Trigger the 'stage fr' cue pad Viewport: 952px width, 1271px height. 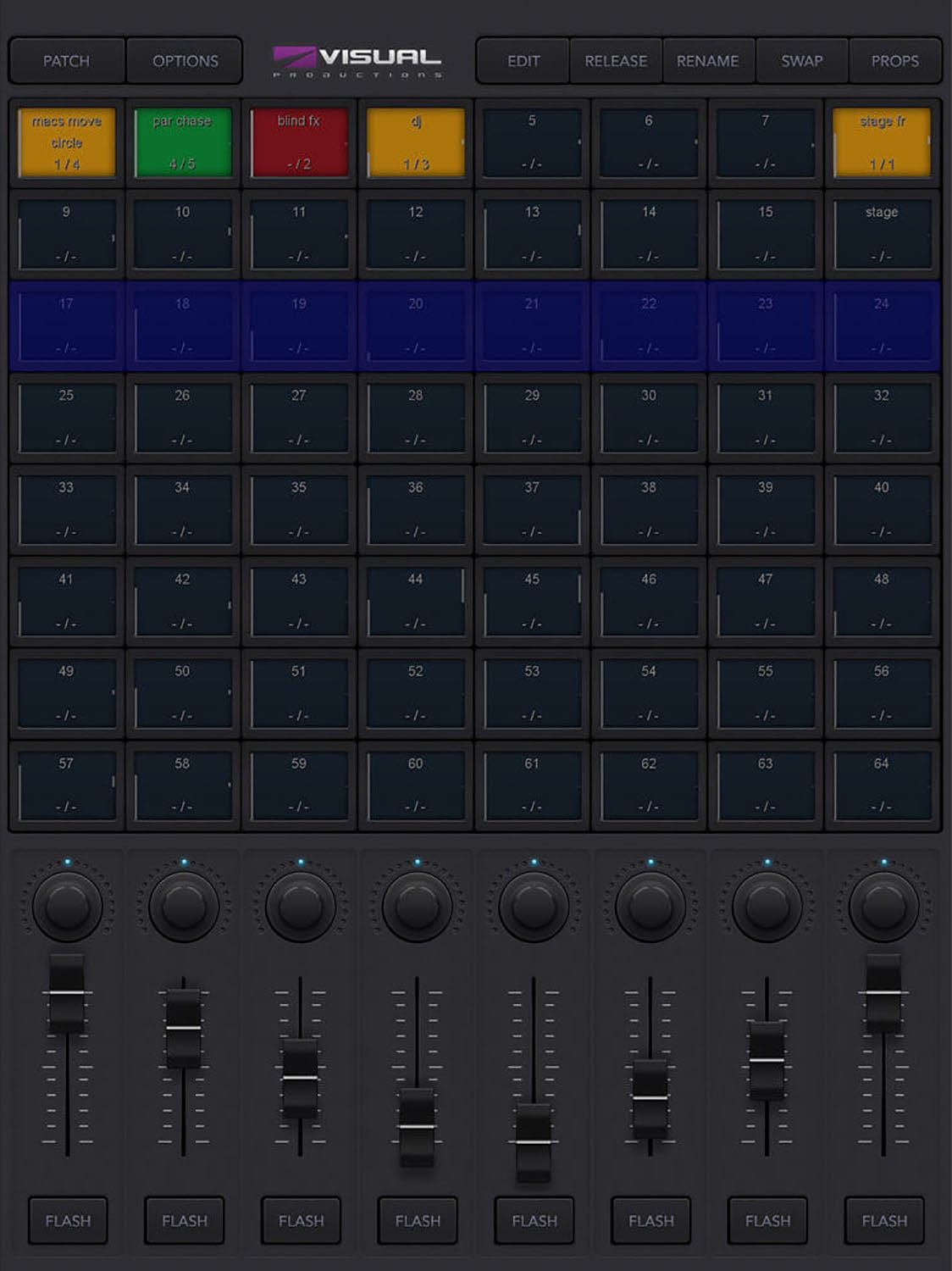point(883,144)
